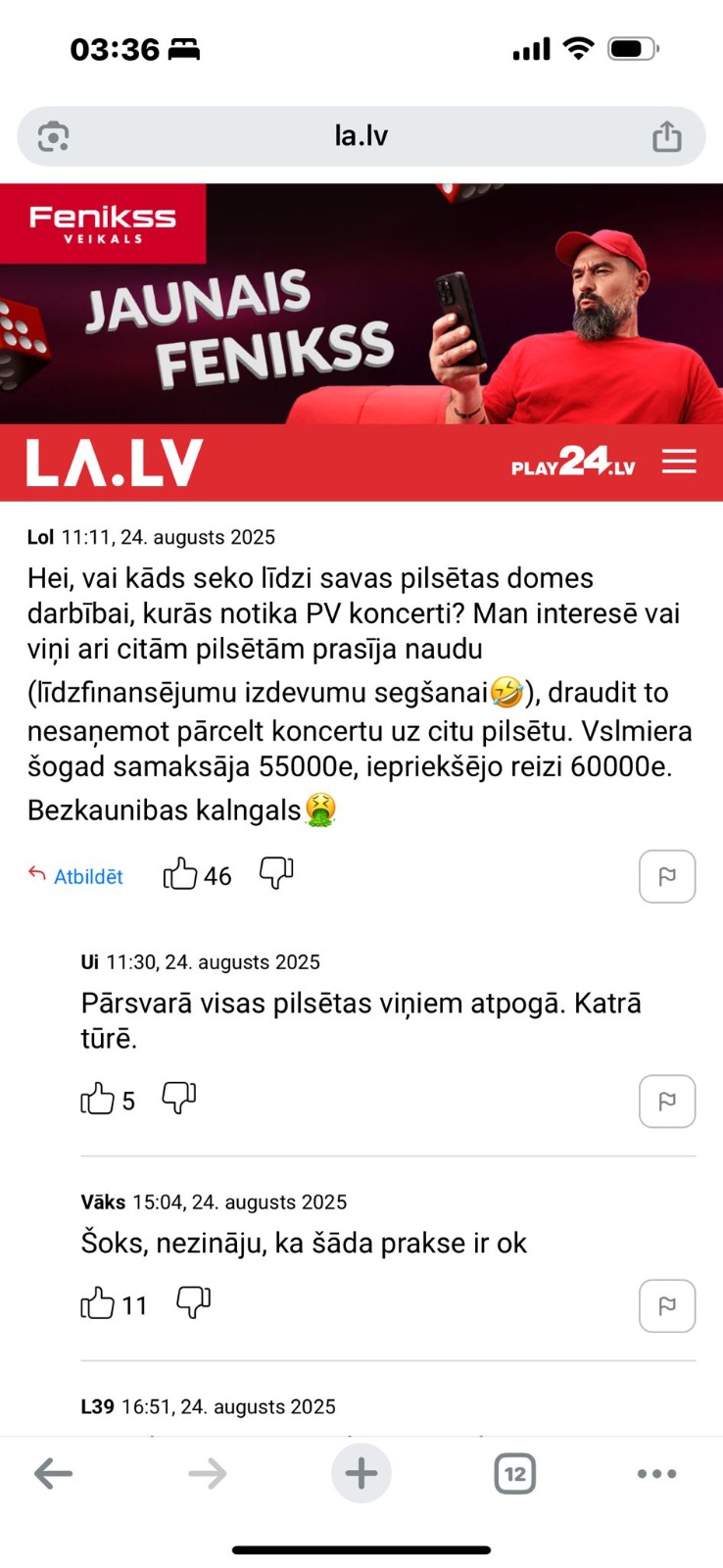The width and height of the screenshot is (723, 1568).
Task: Dislike Vāks's comment
Action: (193, 1302)
